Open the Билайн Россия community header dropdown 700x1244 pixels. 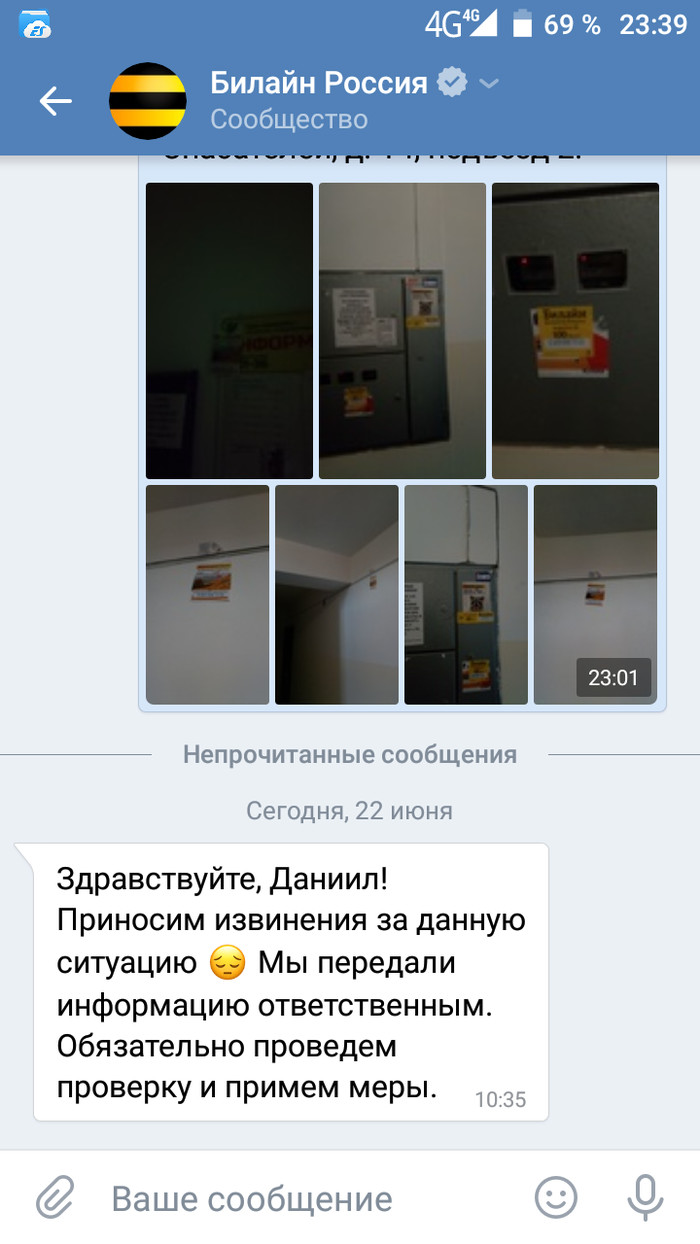[x=489, y=84]
